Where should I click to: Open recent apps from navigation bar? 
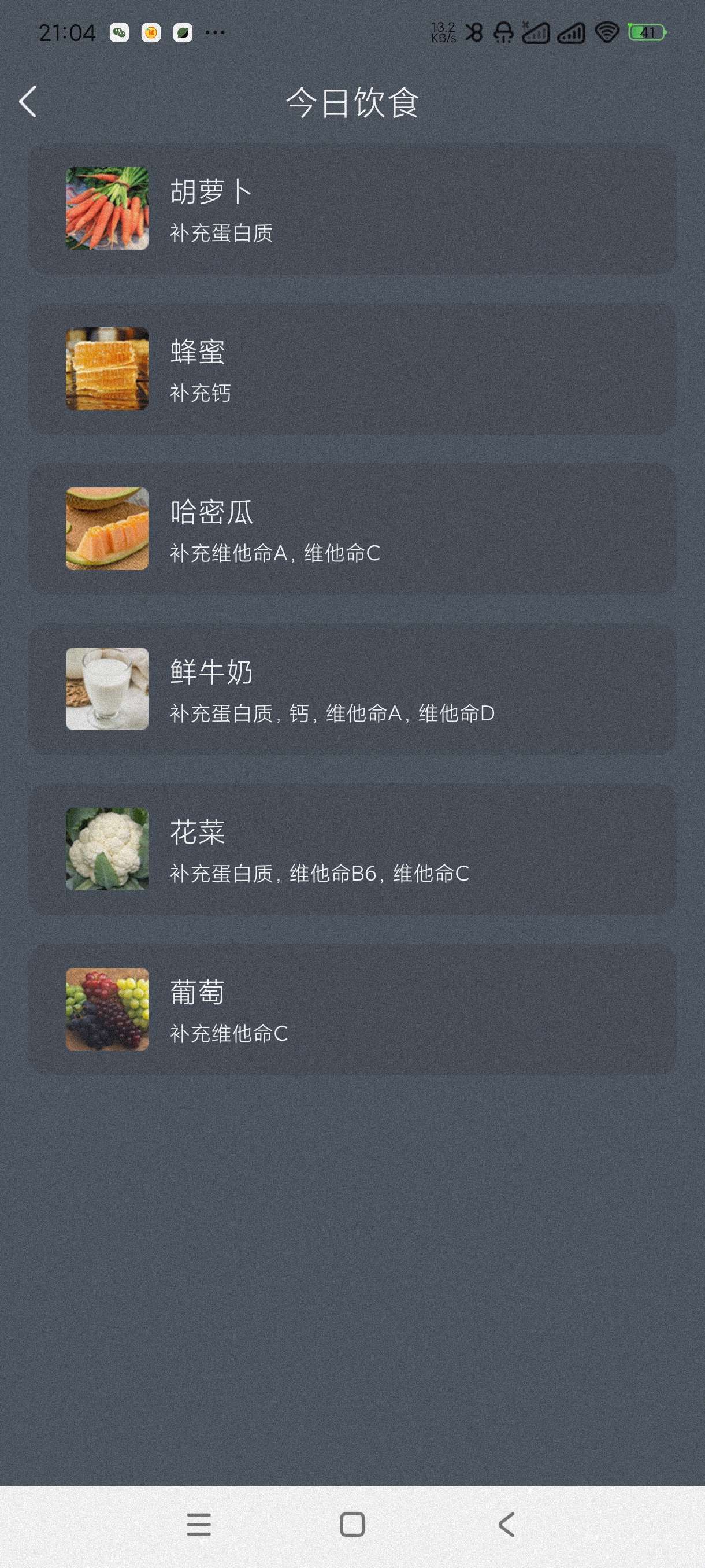pos(199,1525)
